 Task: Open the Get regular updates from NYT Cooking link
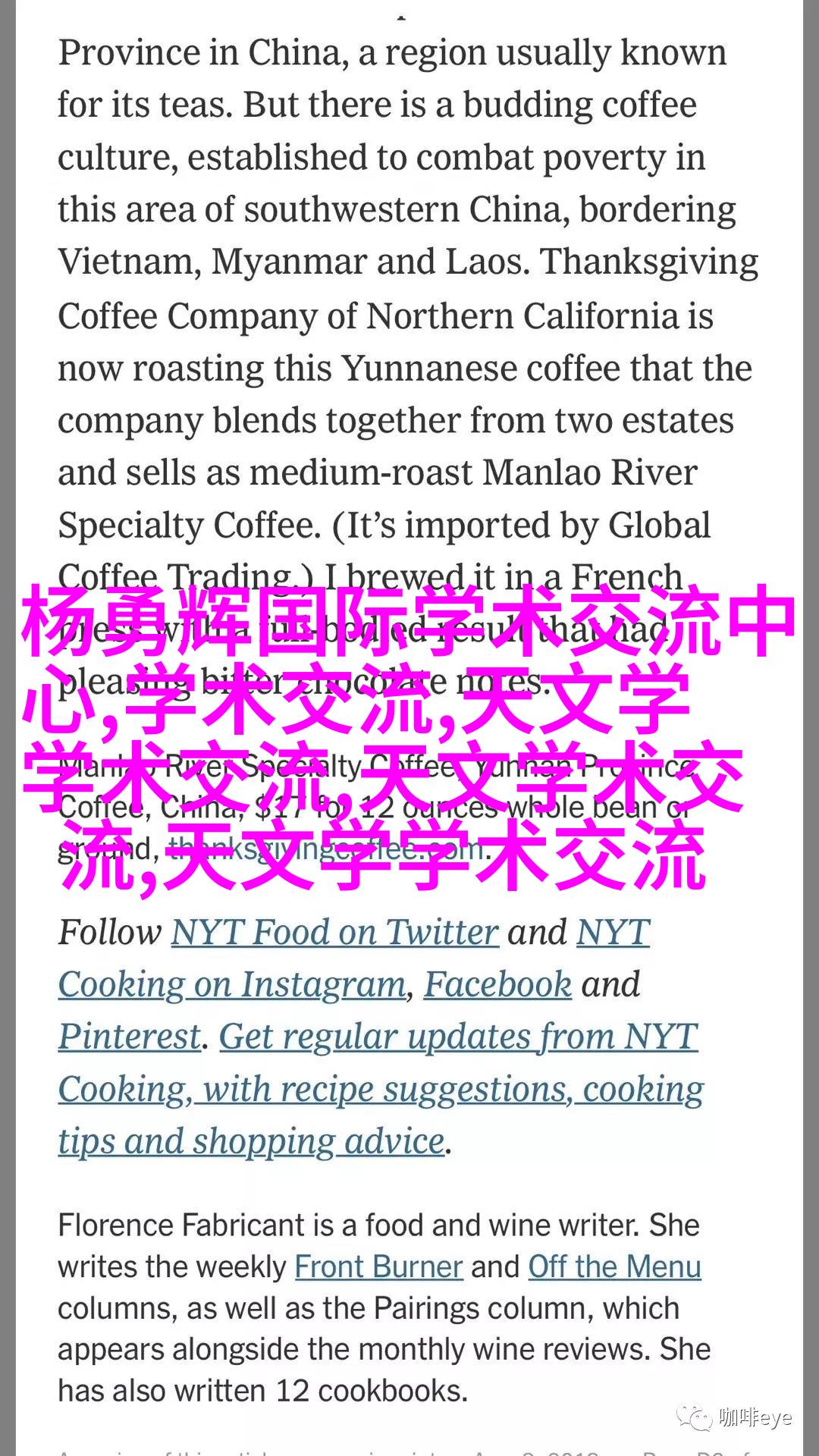point(458,1037)
